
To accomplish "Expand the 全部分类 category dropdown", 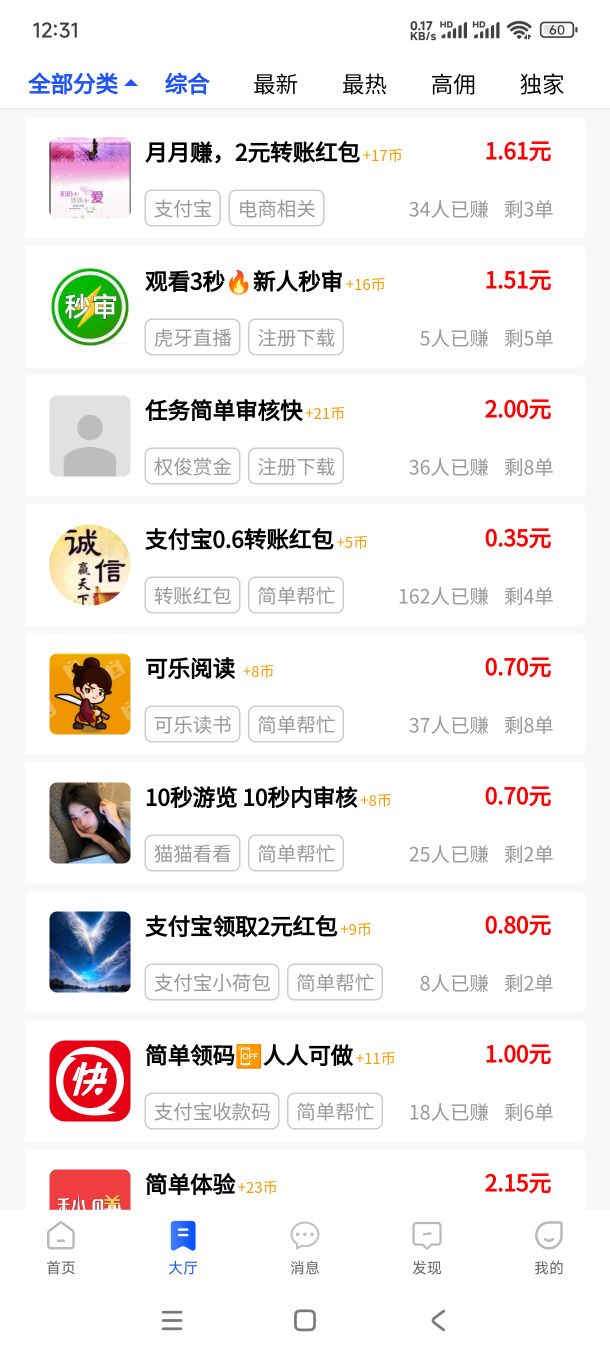I will point(83,84).
